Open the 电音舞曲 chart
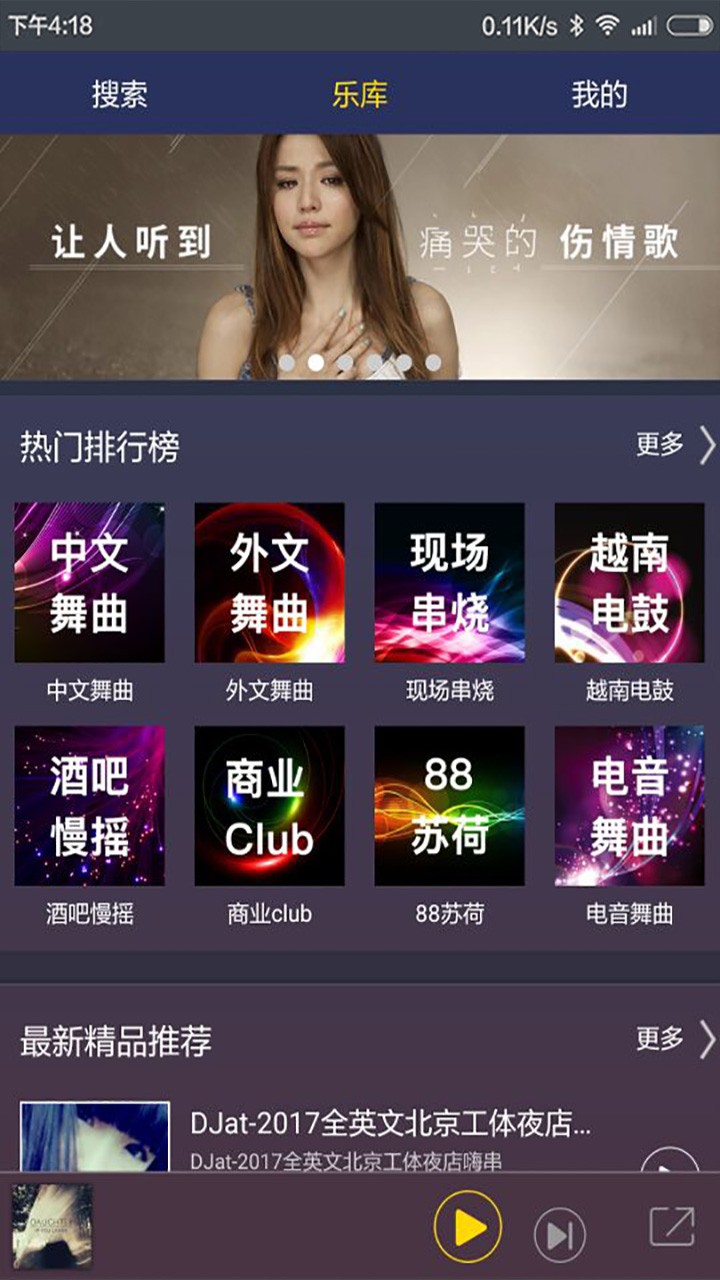 [x=630, y=806]
